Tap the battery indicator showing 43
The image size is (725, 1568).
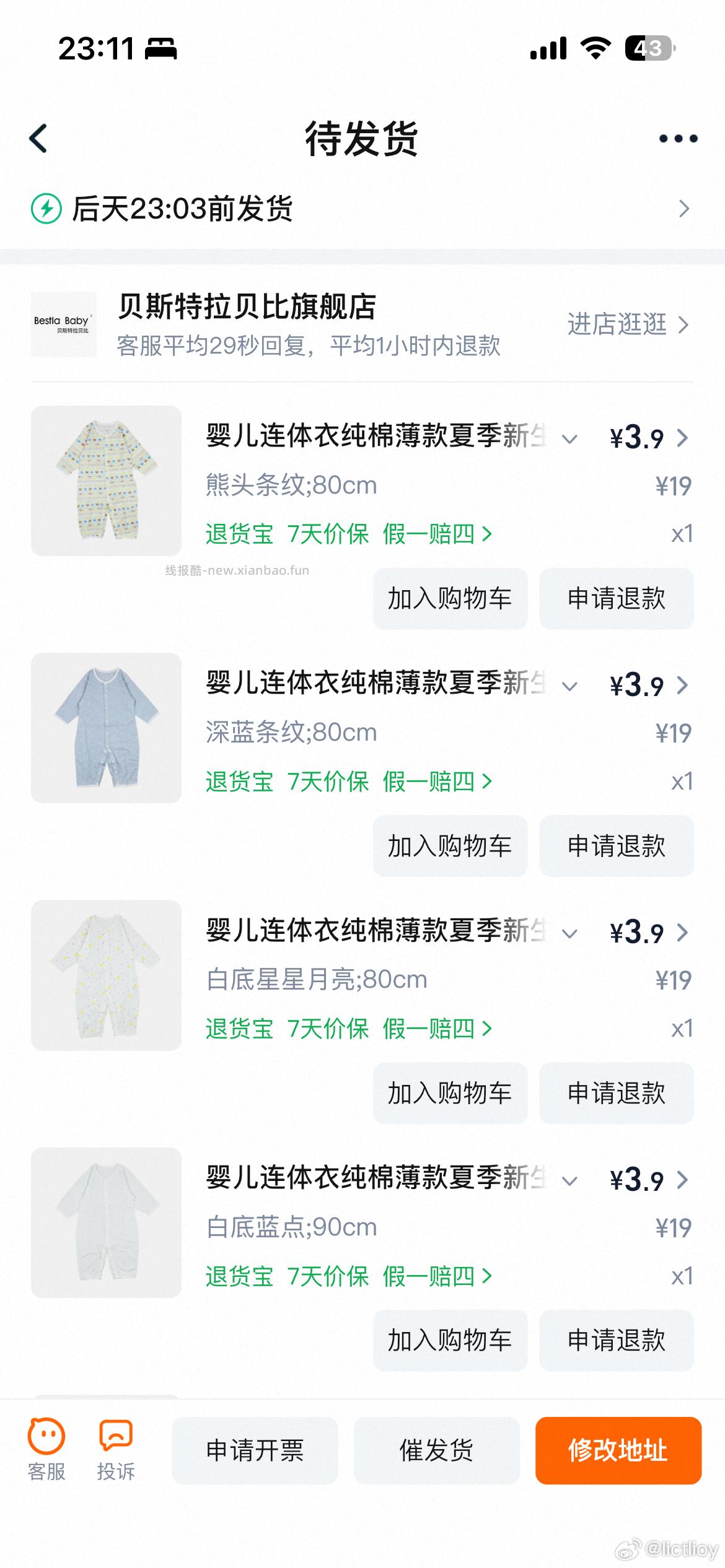(x=649, y=48)
